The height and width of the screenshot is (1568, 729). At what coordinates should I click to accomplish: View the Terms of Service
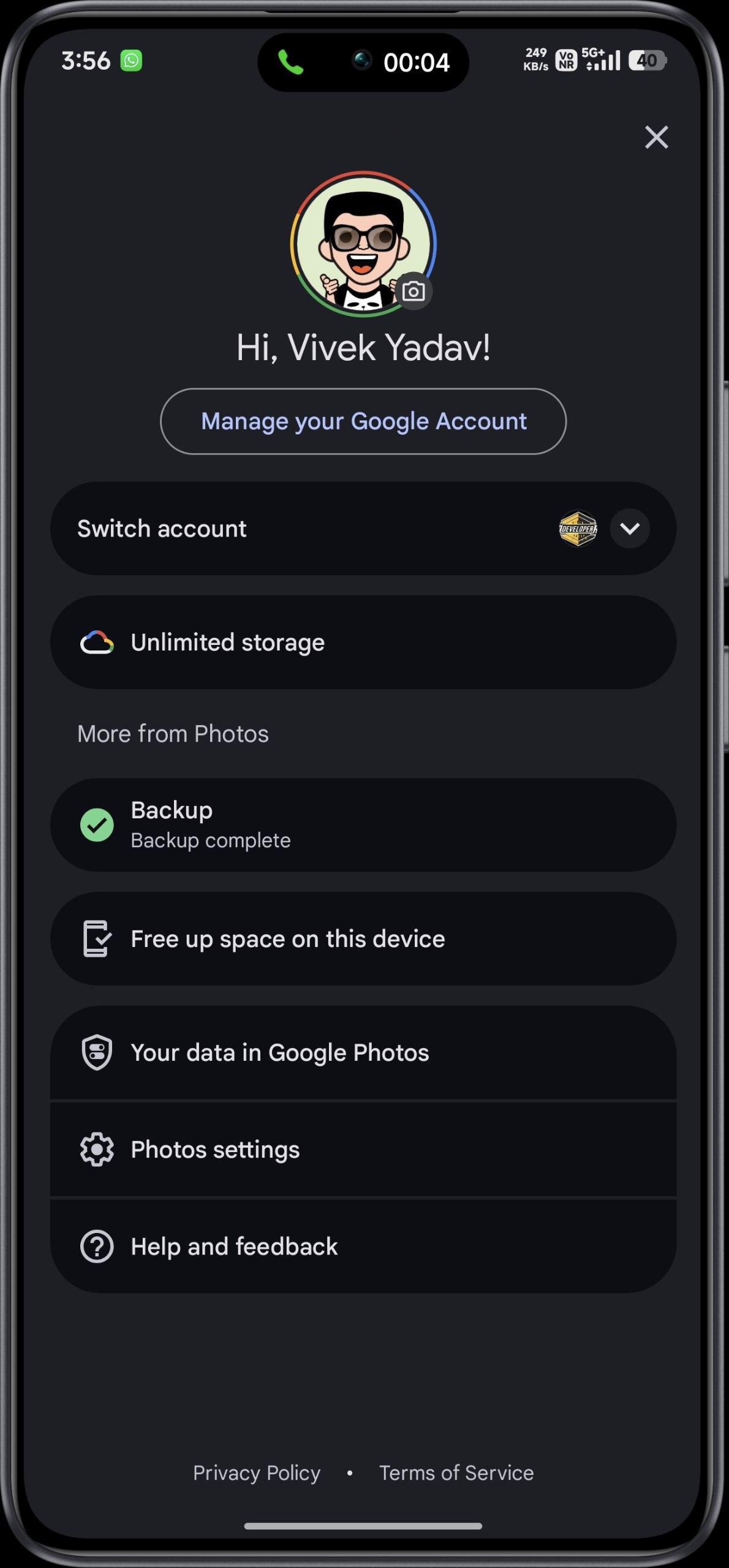tap(456, 1472)
